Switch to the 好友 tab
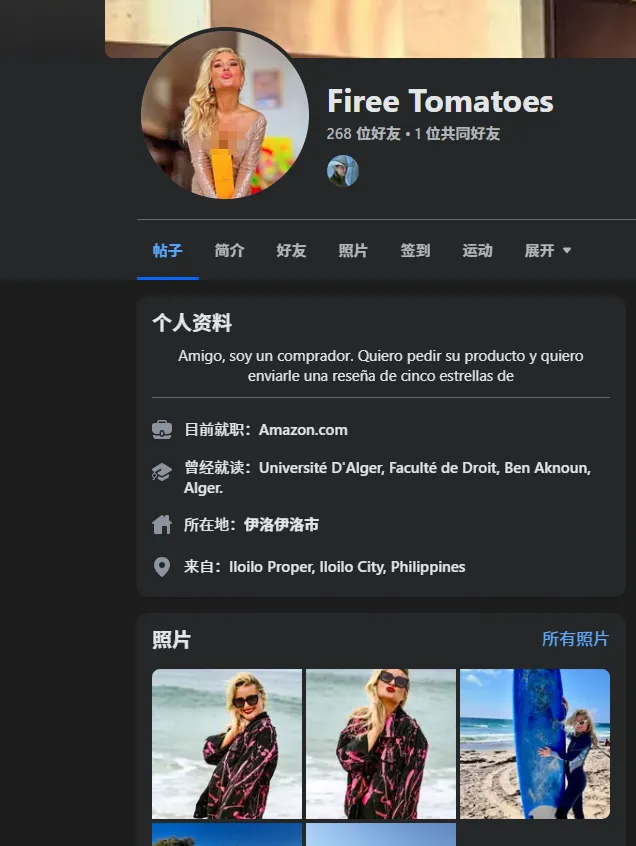The image size is (636, 846). tap(291, 251)
